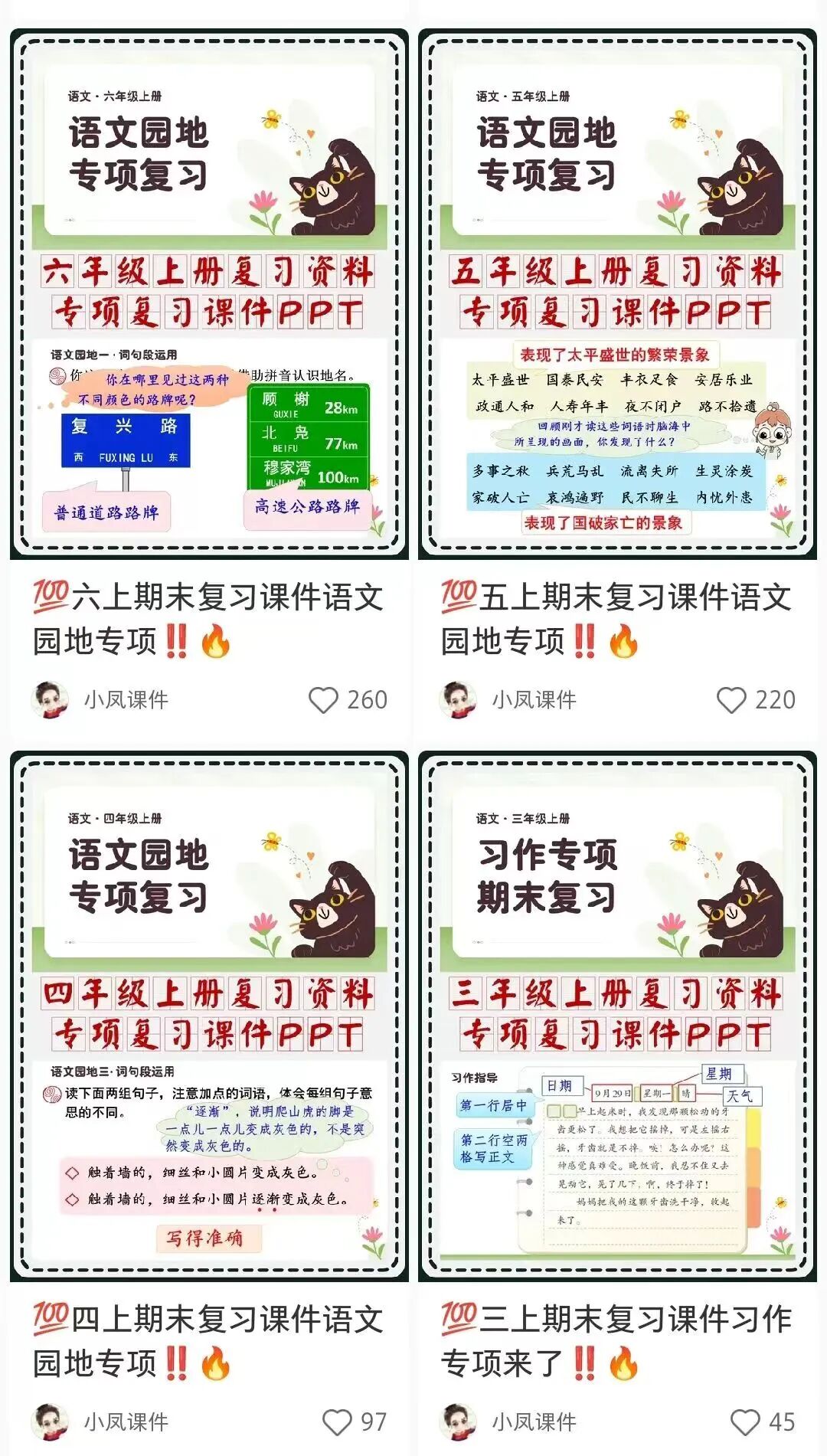Image resolution: width=827 pixels, height=1456 pixels.
Task: Open the 三年级上册复习资料 post image
Action: [x=617, y=1016]
